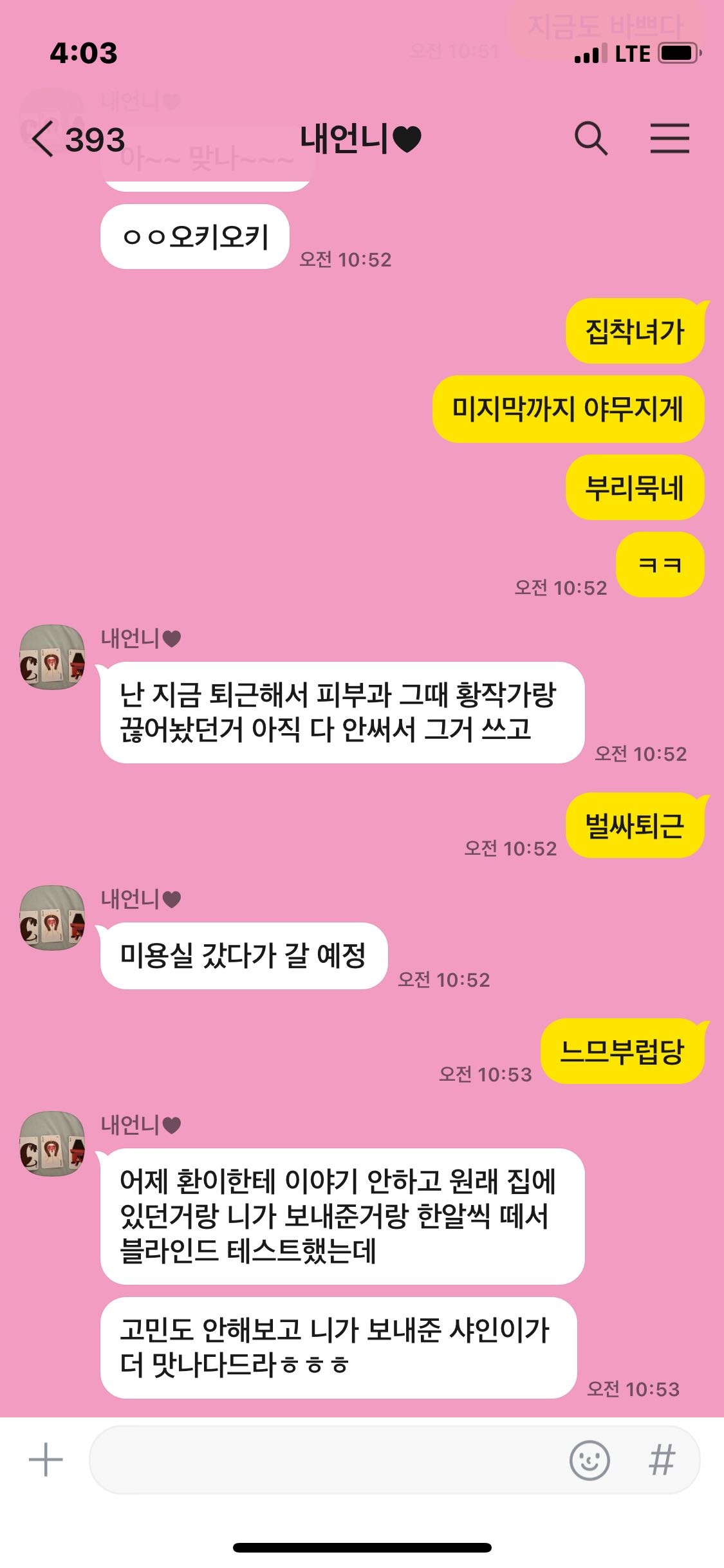
Task: Open the chat room side menu
Action: tap(669, 138)
